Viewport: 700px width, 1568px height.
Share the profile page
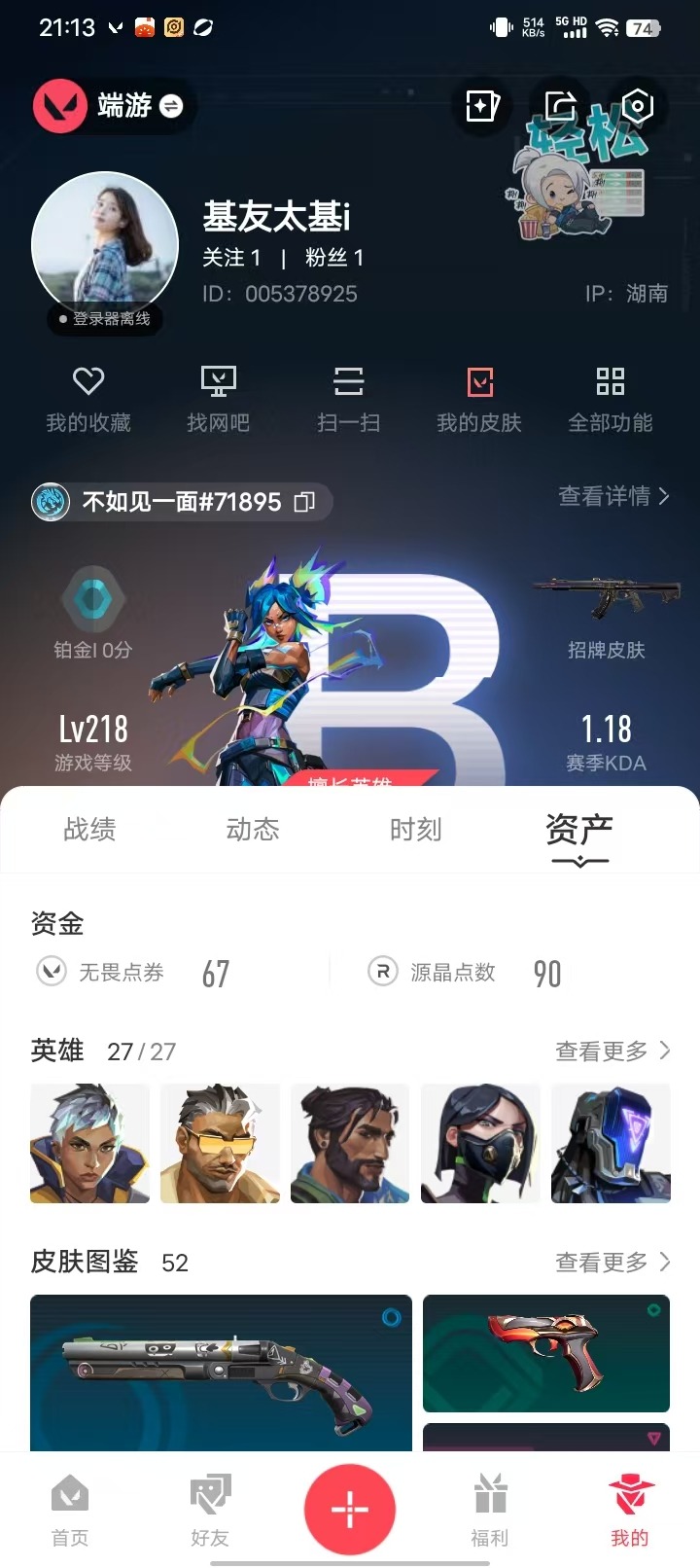(x=560, y=105)
